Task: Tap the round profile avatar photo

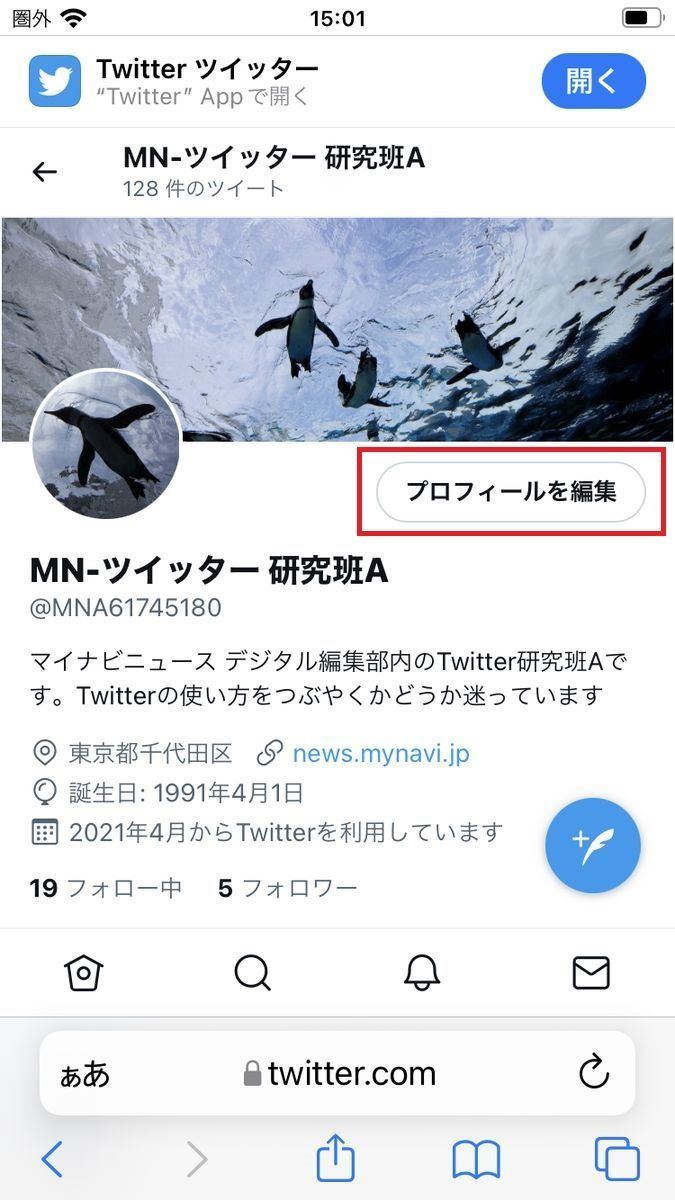Action: tap(106, 445)
